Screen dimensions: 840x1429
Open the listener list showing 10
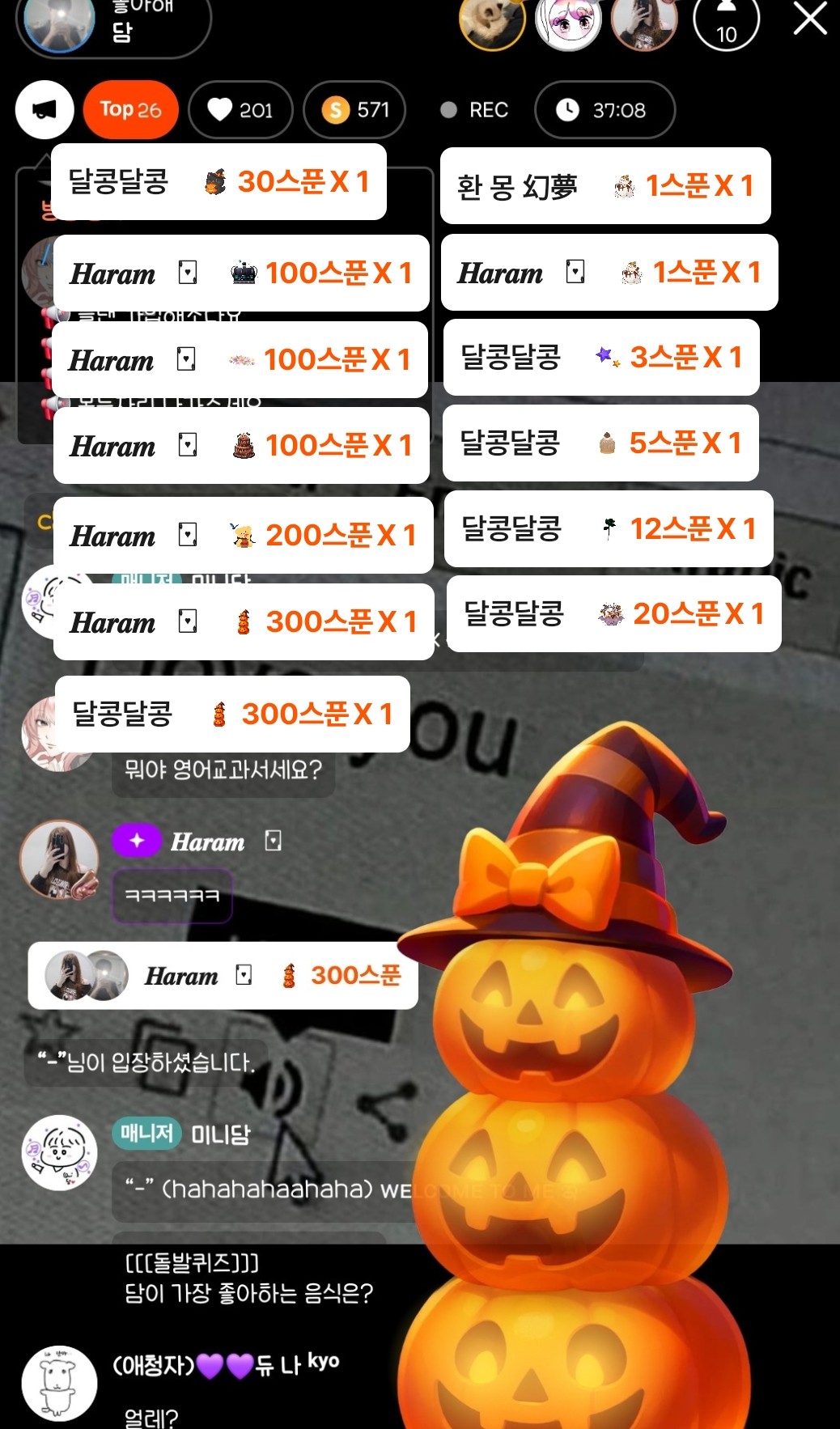(x=726, y=23)
